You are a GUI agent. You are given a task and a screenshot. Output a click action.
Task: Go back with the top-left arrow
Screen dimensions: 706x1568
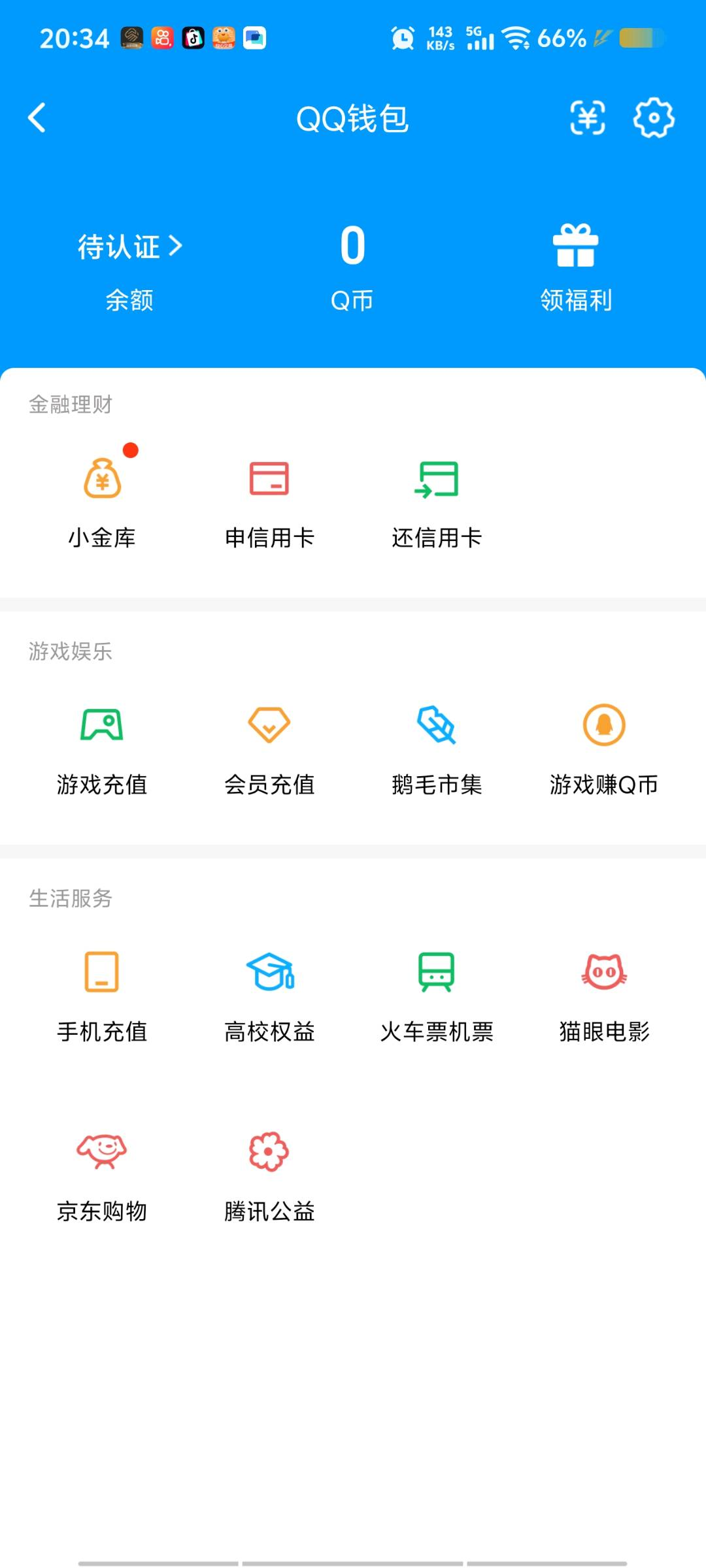tap(37, 118)
